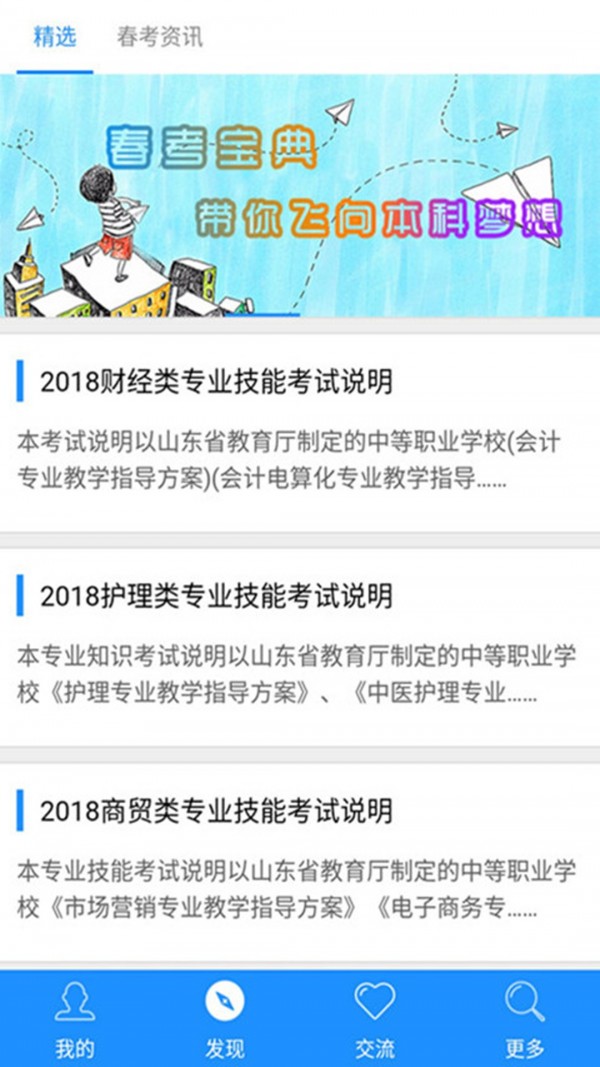Switch to the 春考资讯 tab
This screenshot has width=600, height=1067.
(x=160, y=38)
